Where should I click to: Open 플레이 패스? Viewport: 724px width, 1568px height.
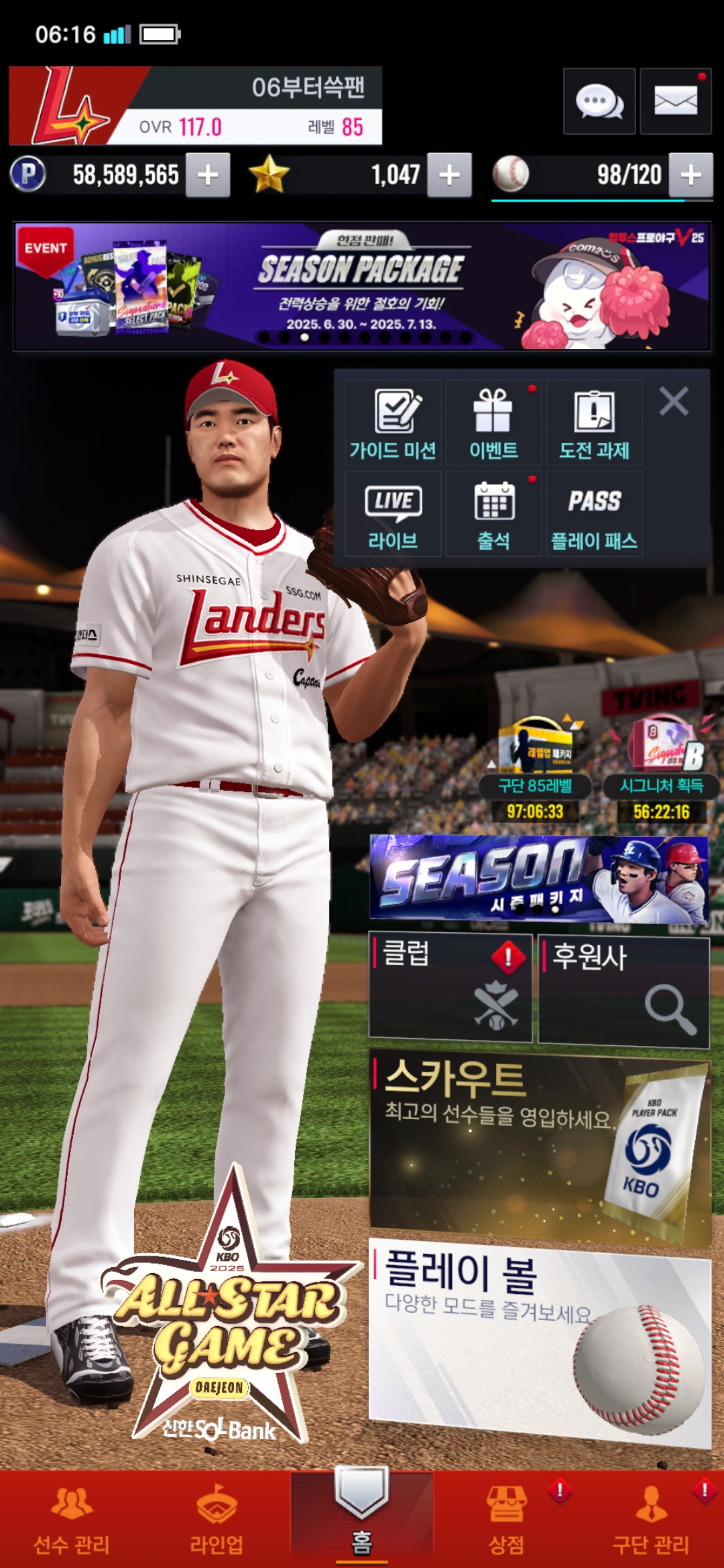click(594, 514)
